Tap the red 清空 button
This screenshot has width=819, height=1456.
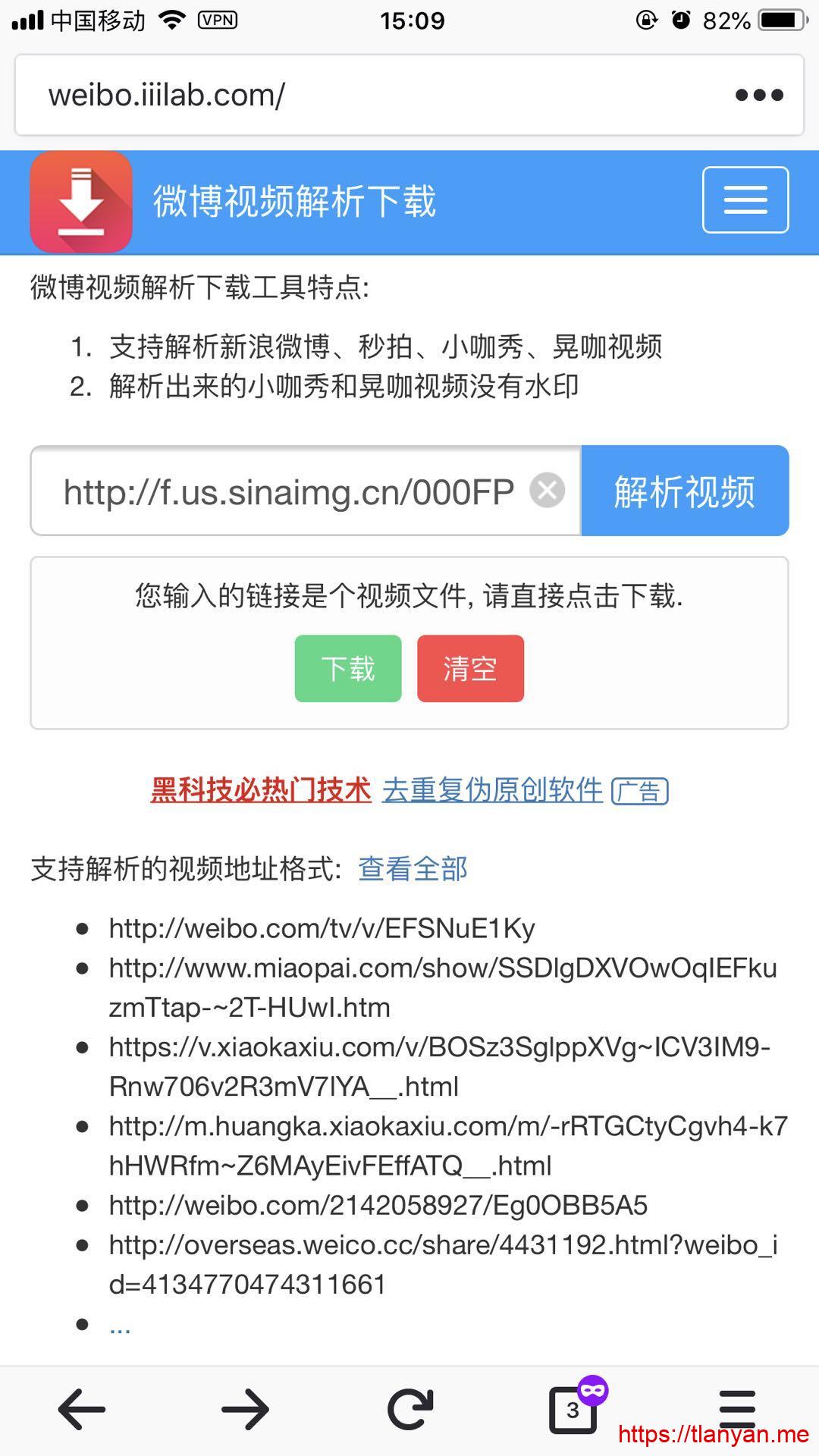pyautogui.click(x=470, y=669)
